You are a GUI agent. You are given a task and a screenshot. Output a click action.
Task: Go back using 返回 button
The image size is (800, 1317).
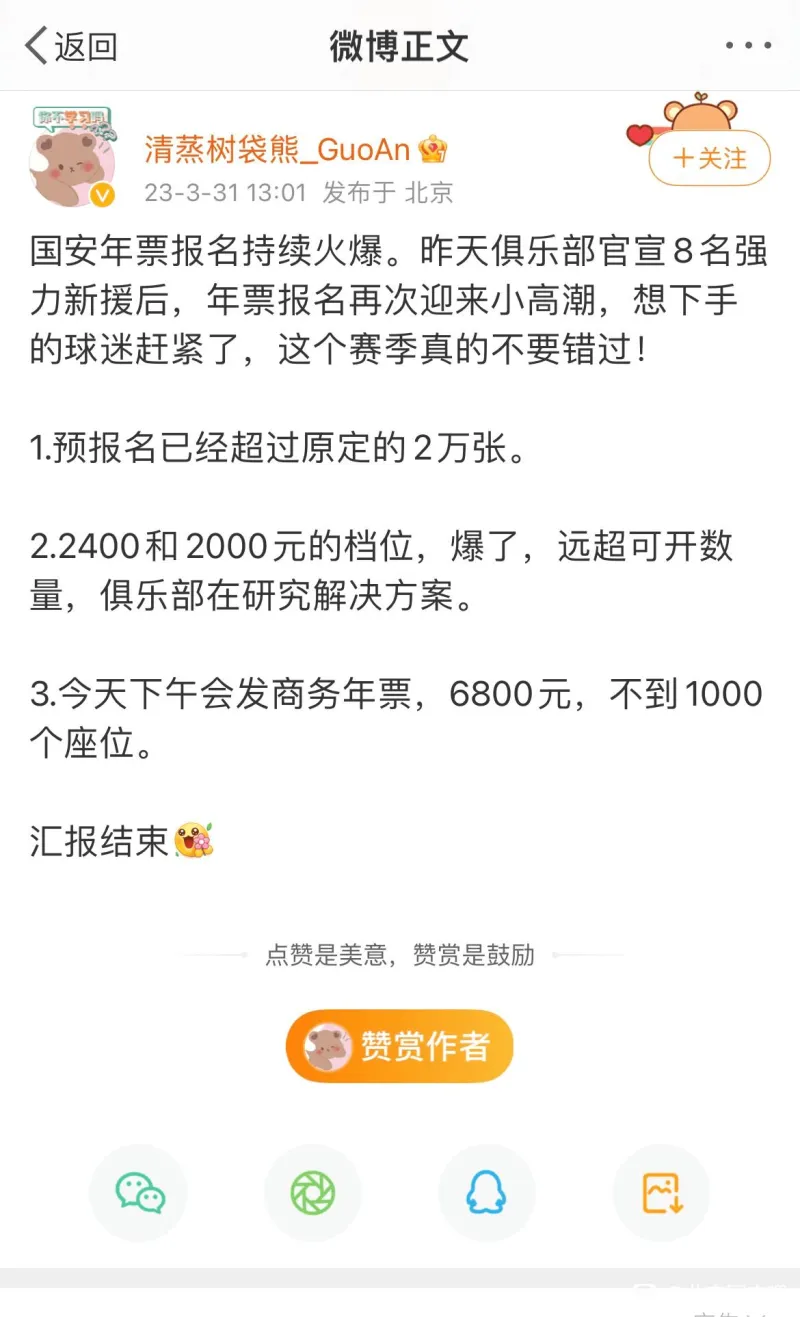point(71,46)
